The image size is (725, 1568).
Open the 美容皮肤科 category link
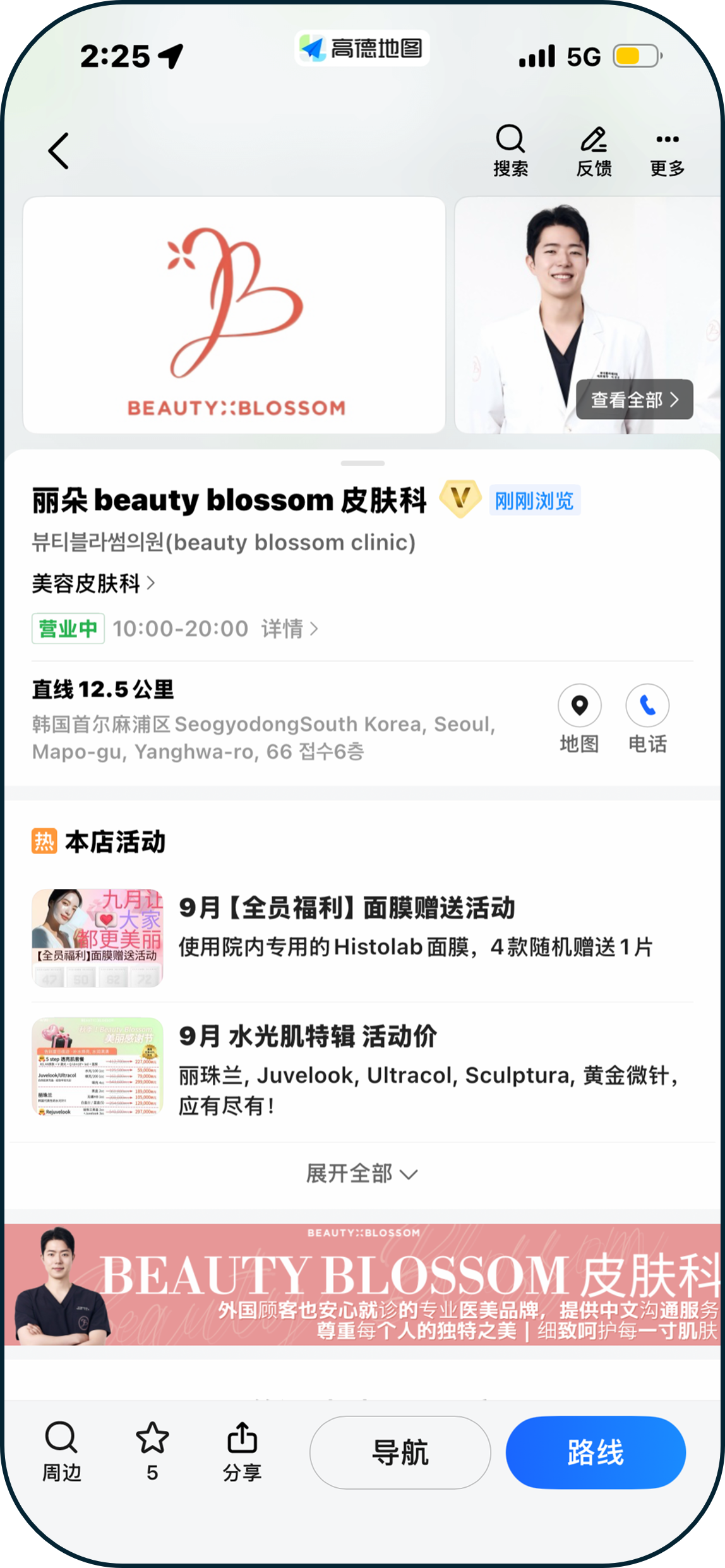[93, 583]
